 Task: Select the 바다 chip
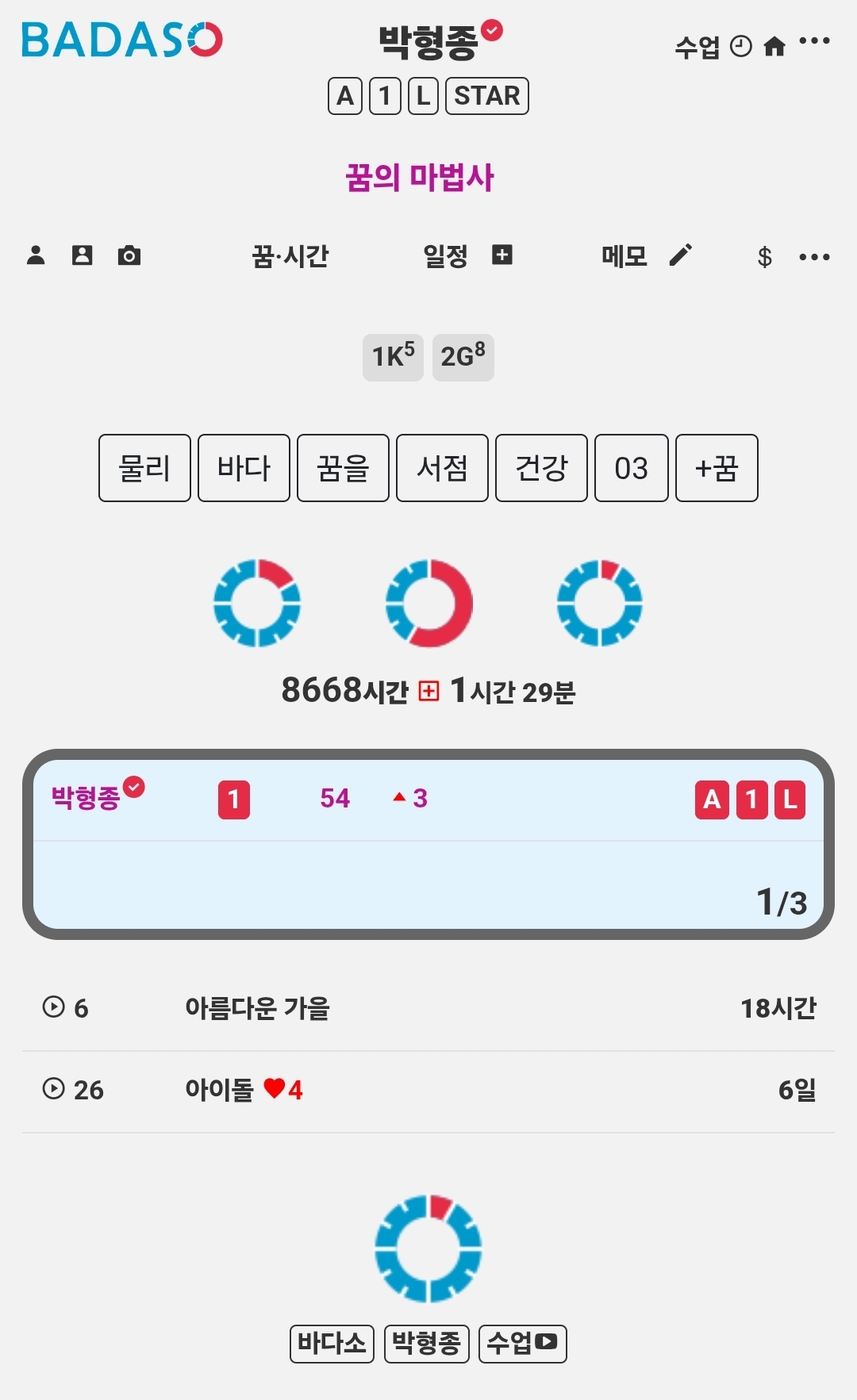pyautogui.click(x=244, y=468)
